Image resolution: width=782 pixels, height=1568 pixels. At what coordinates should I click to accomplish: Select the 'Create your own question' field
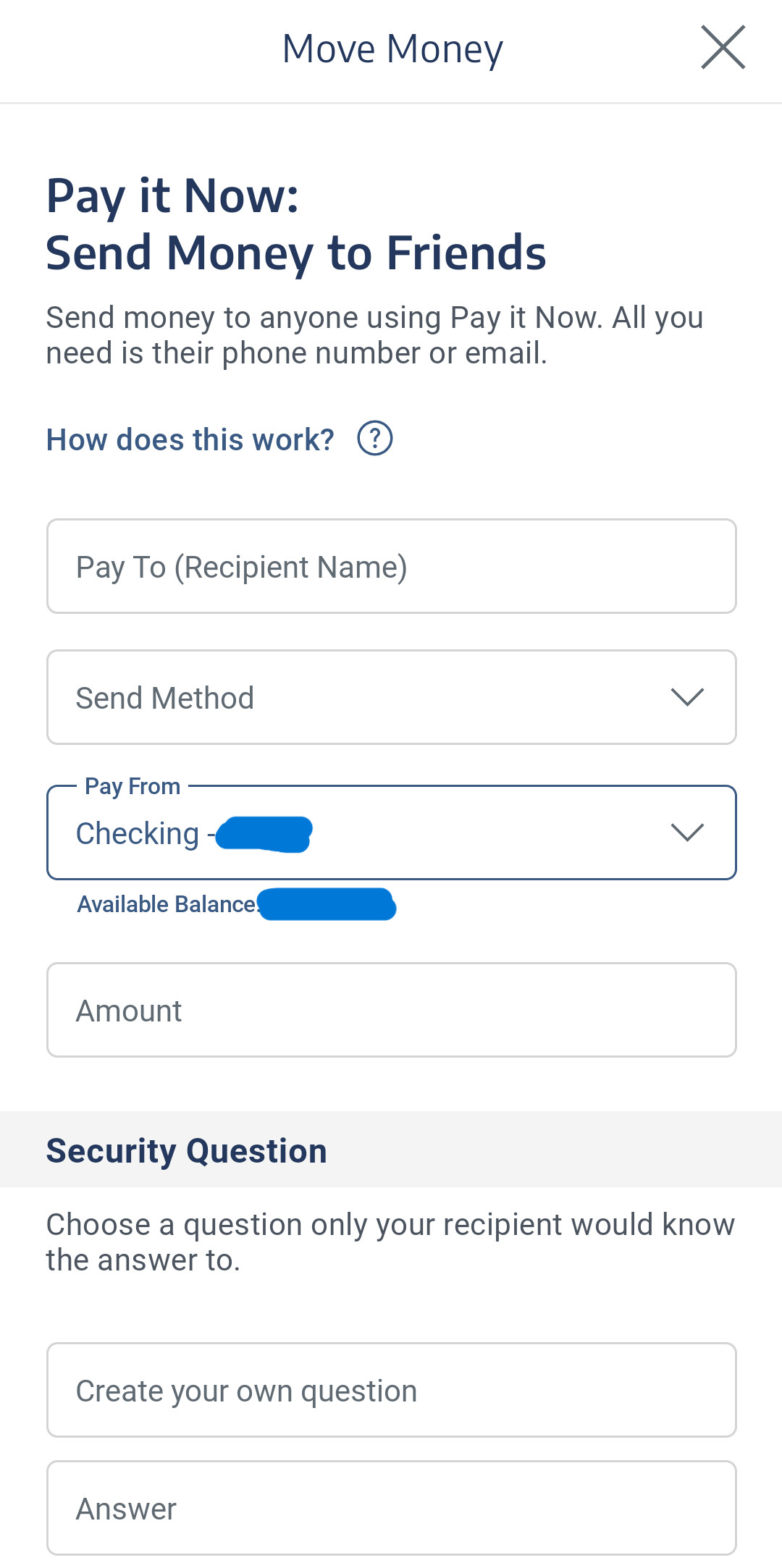pos(391,1391)
